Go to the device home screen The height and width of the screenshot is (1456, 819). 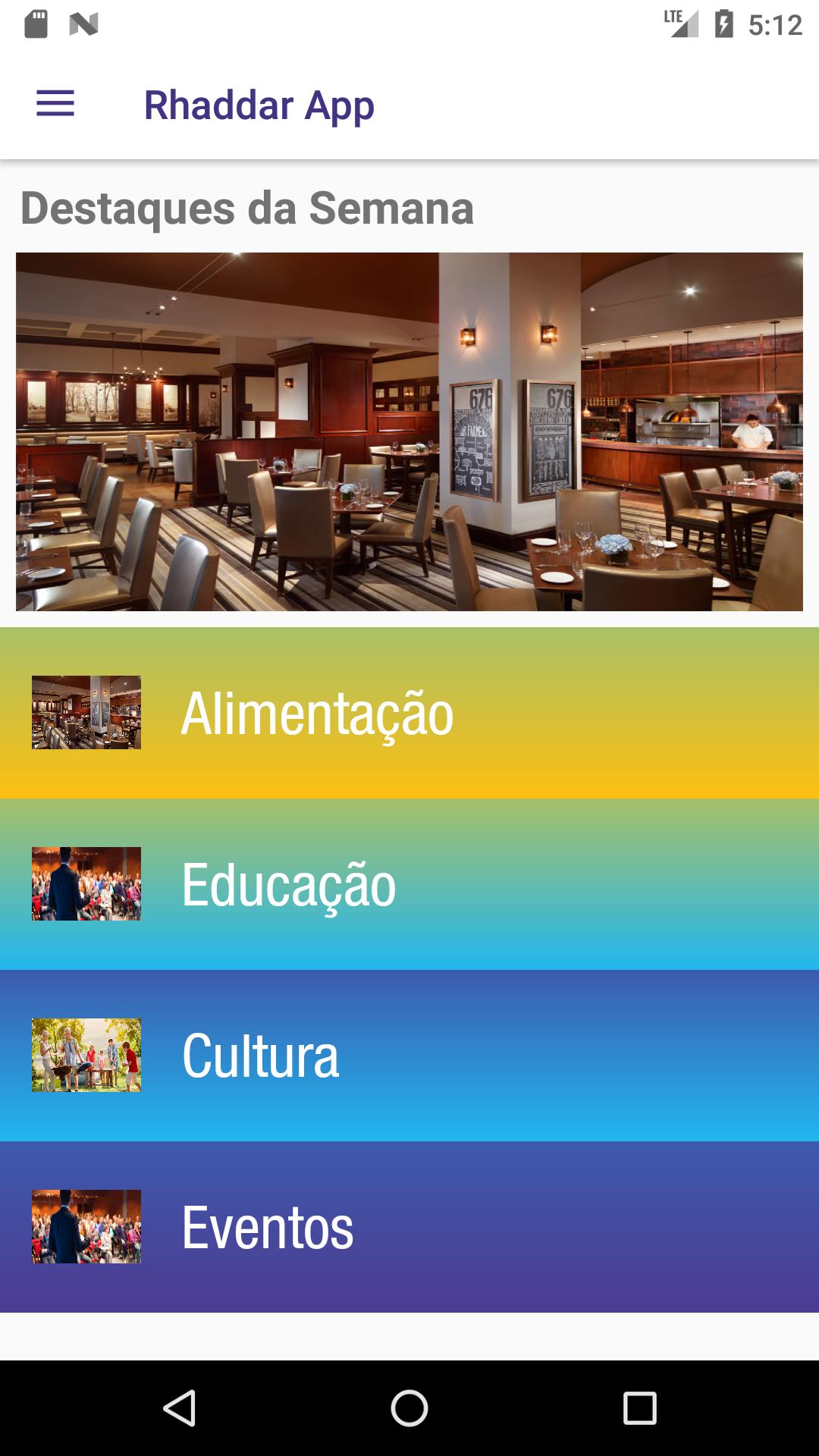pos(409,1408)
